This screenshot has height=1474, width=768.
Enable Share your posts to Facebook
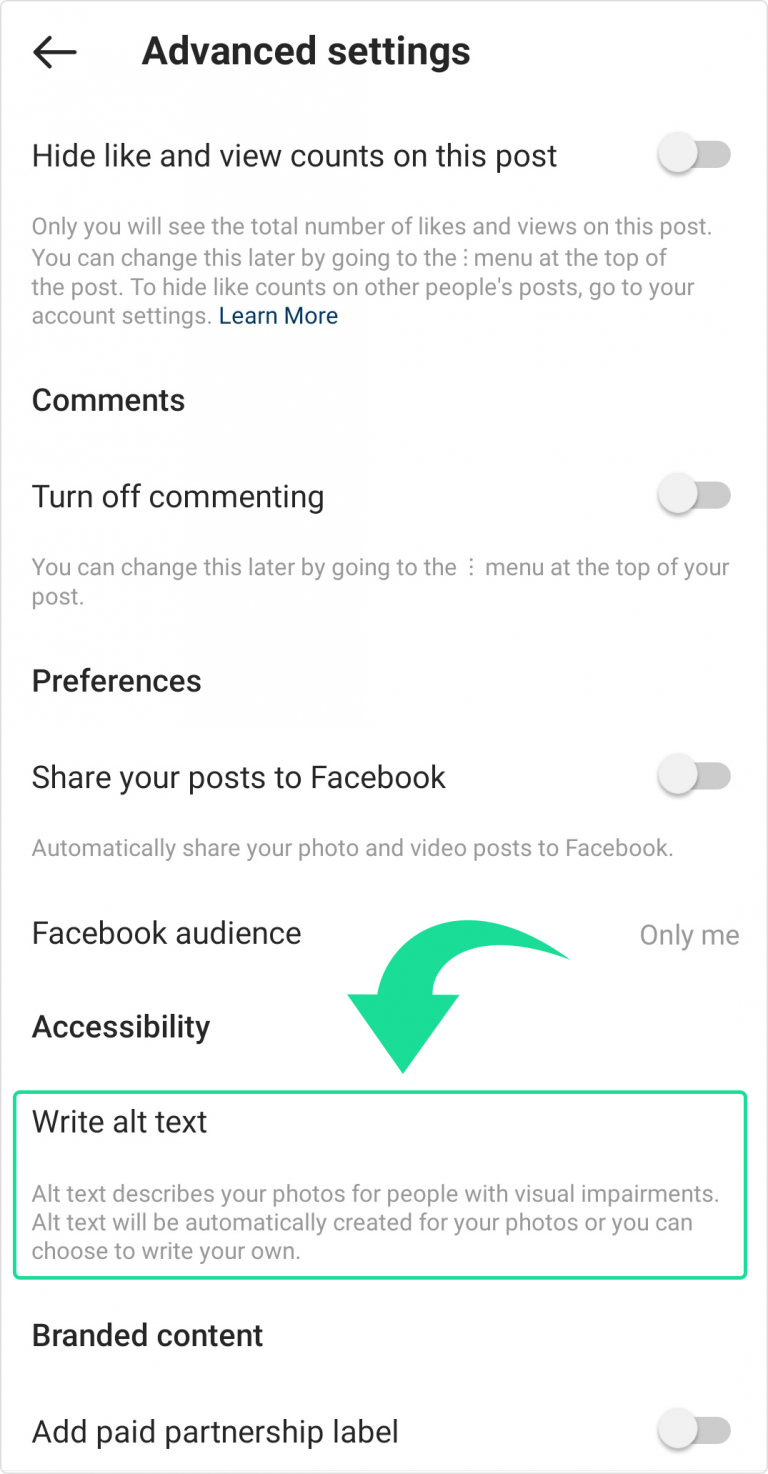(x=695, y=775)
